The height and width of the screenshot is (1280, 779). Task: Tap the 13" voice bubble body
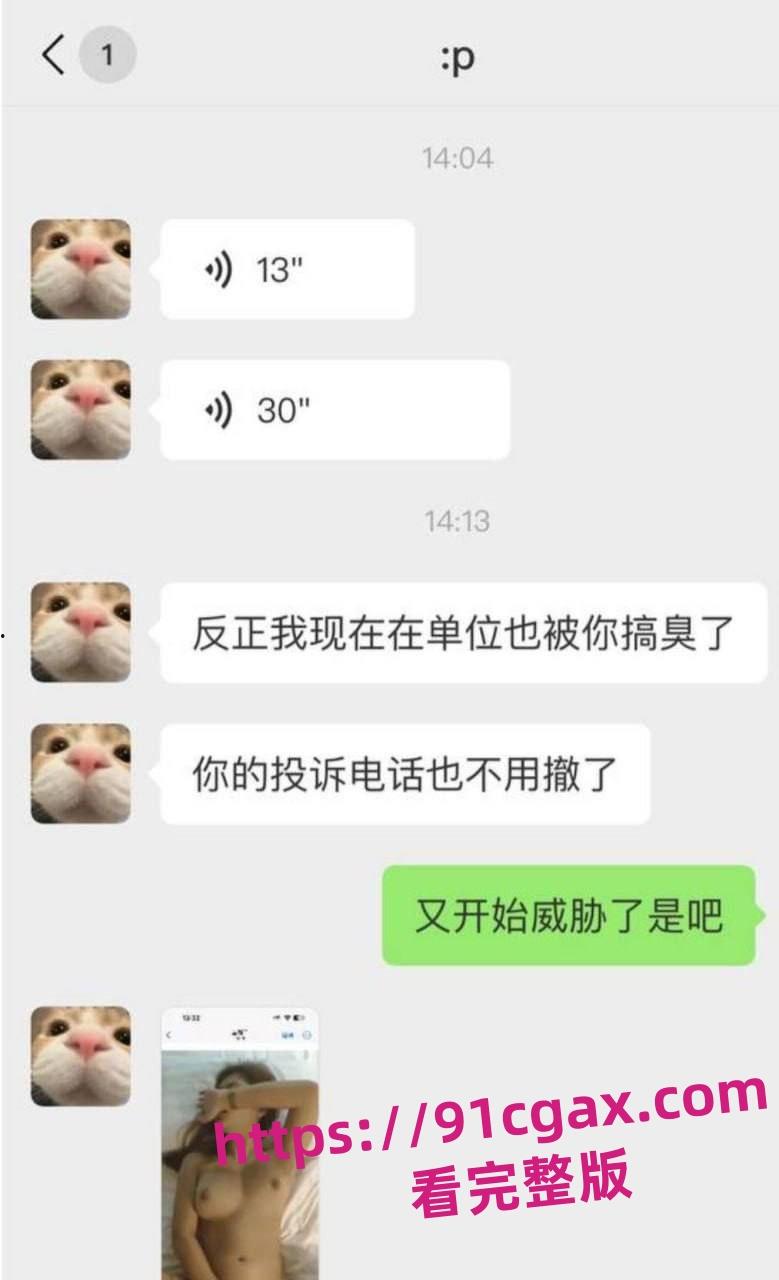point(285,267)
